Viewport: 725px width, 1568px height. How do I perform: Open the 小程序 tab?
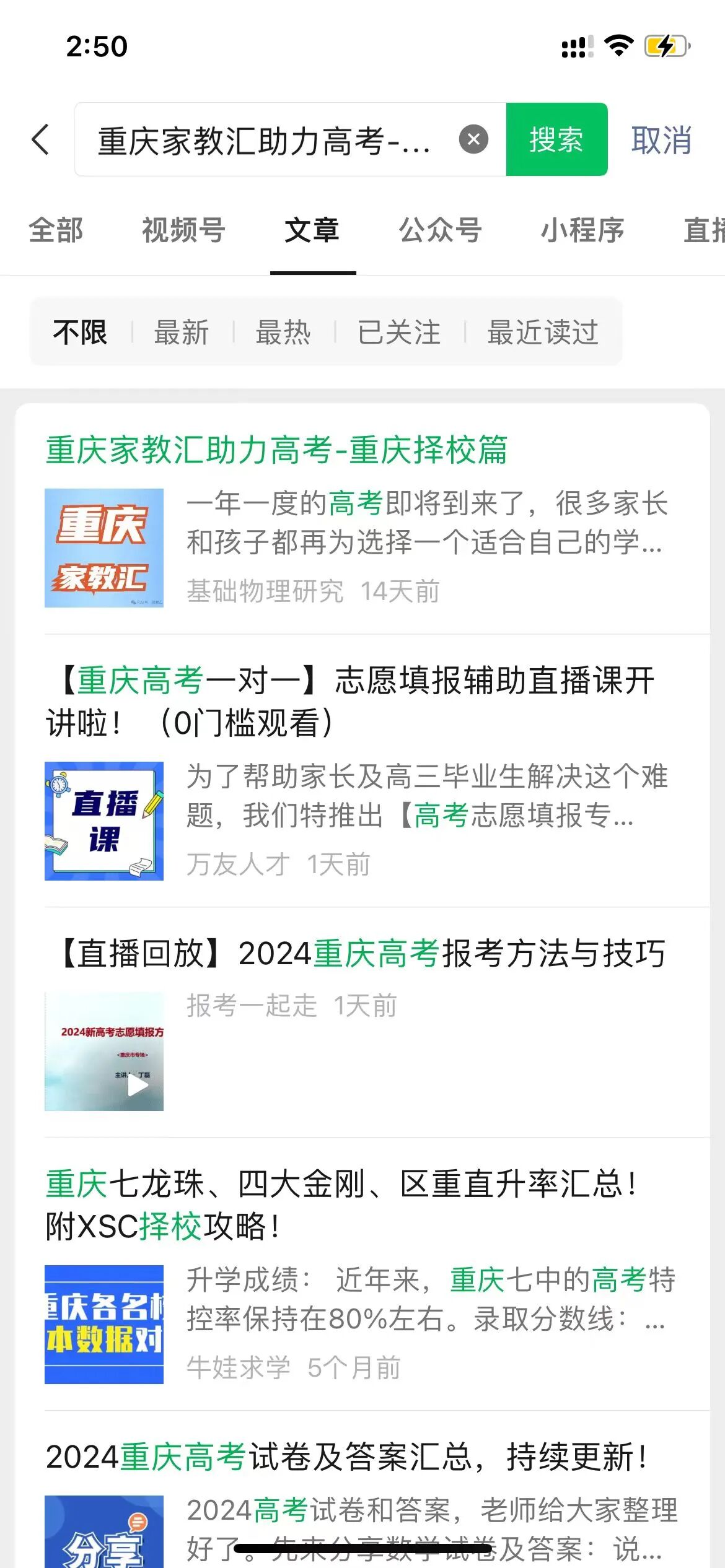click(582, 230)
